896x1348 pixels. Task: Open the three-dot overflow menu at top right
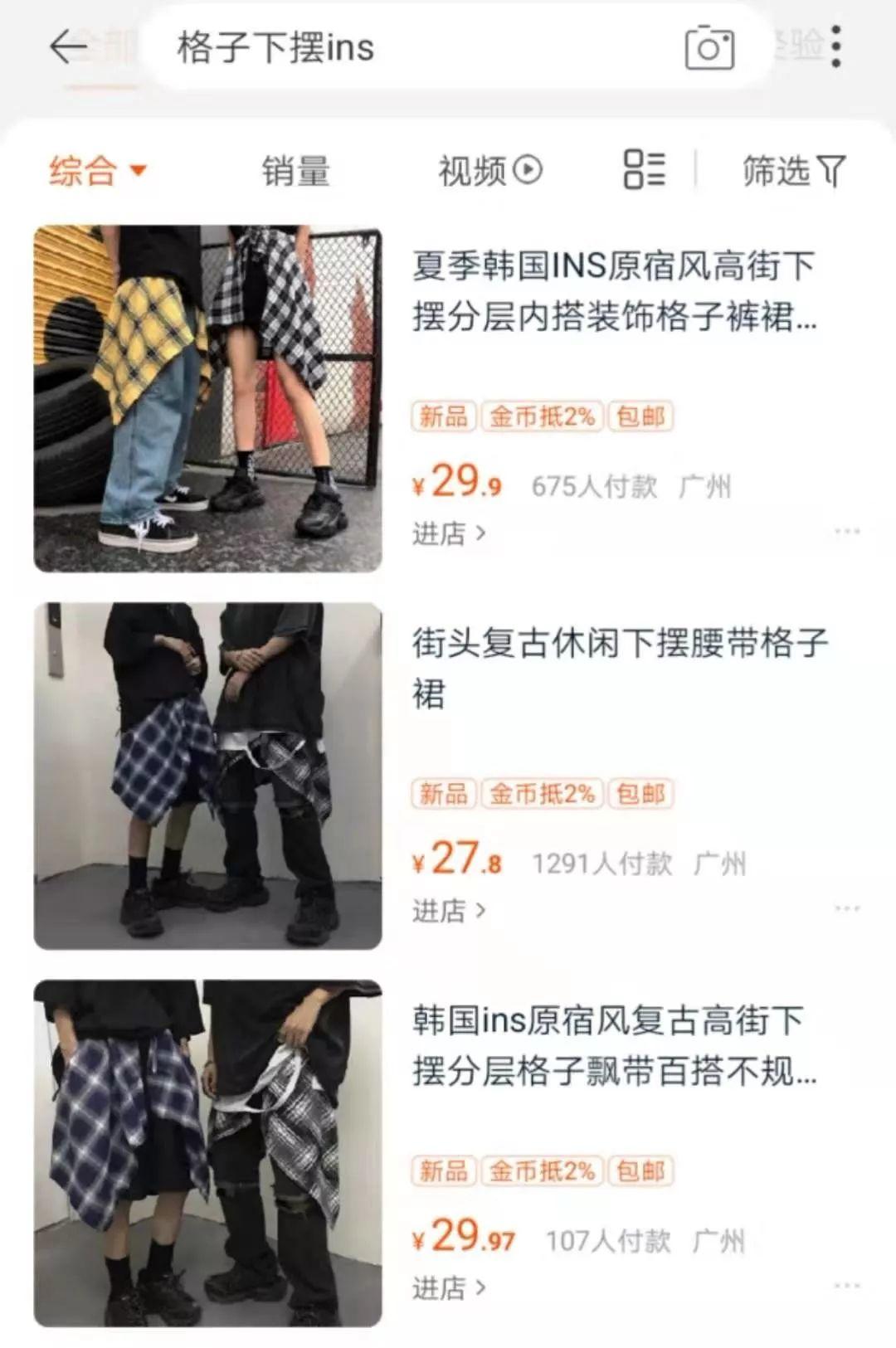(x=838, y=48)
